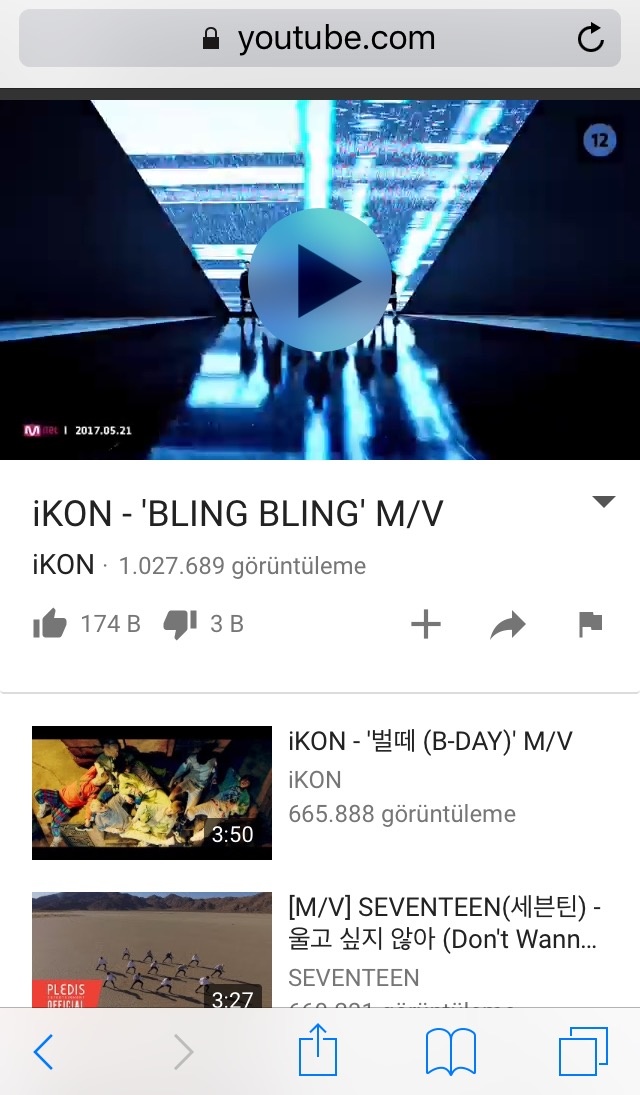Open Safari bookmarks
The width and height of the screenshot is (640, 1095).
pyautogui.click(x=450, y=1052)
